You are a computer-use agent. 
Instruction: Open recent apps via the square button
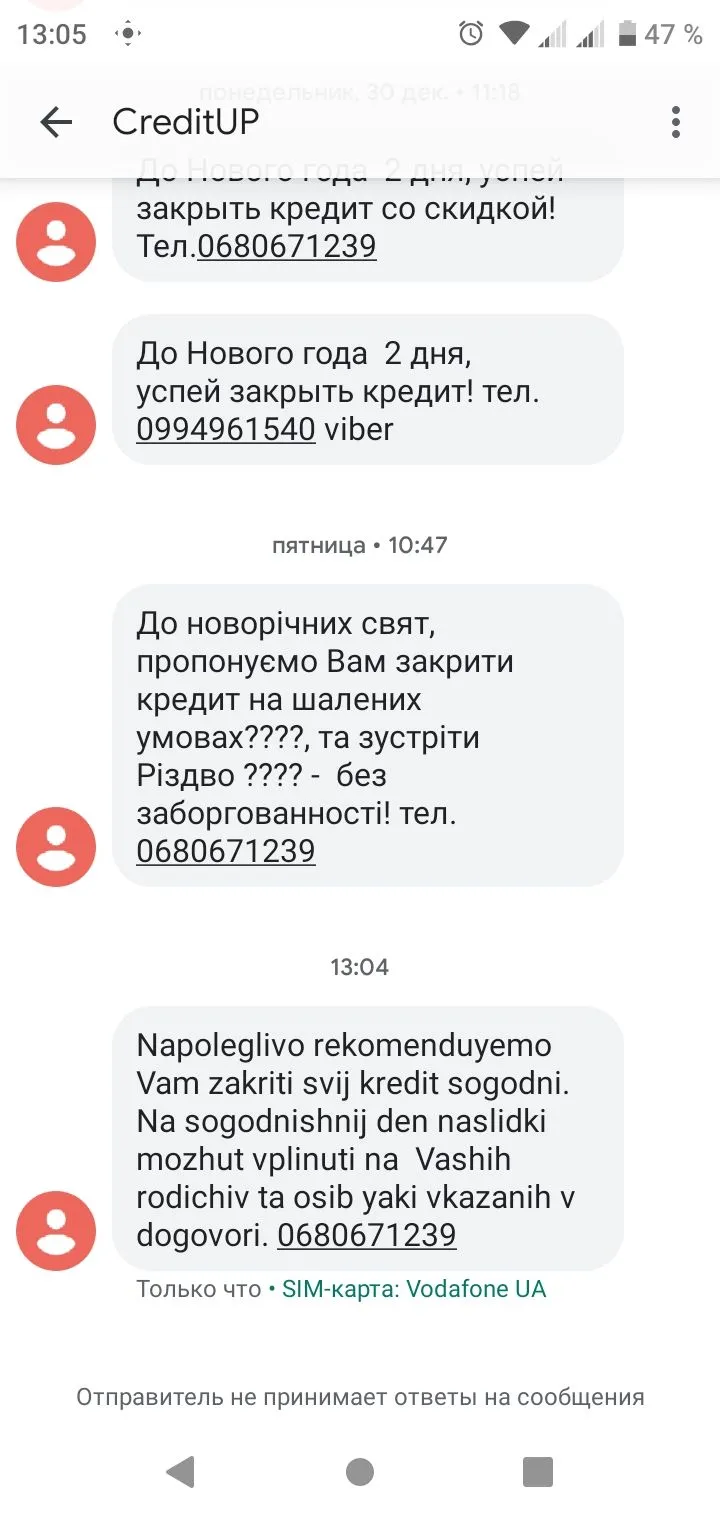[x=538, y=1472]
